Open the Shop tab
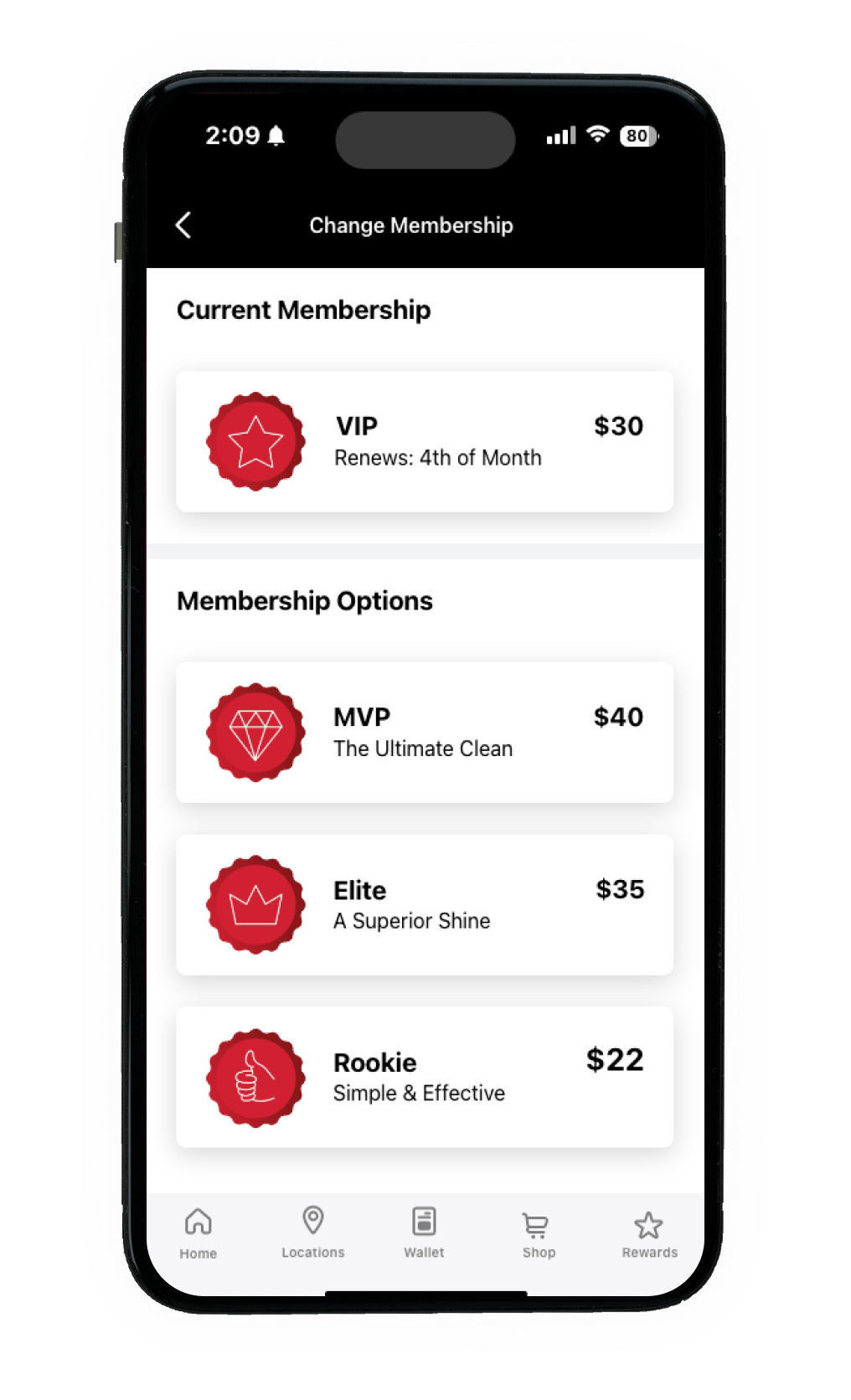This screenshot has width=851, height=1400. [x=539, y=1234]
